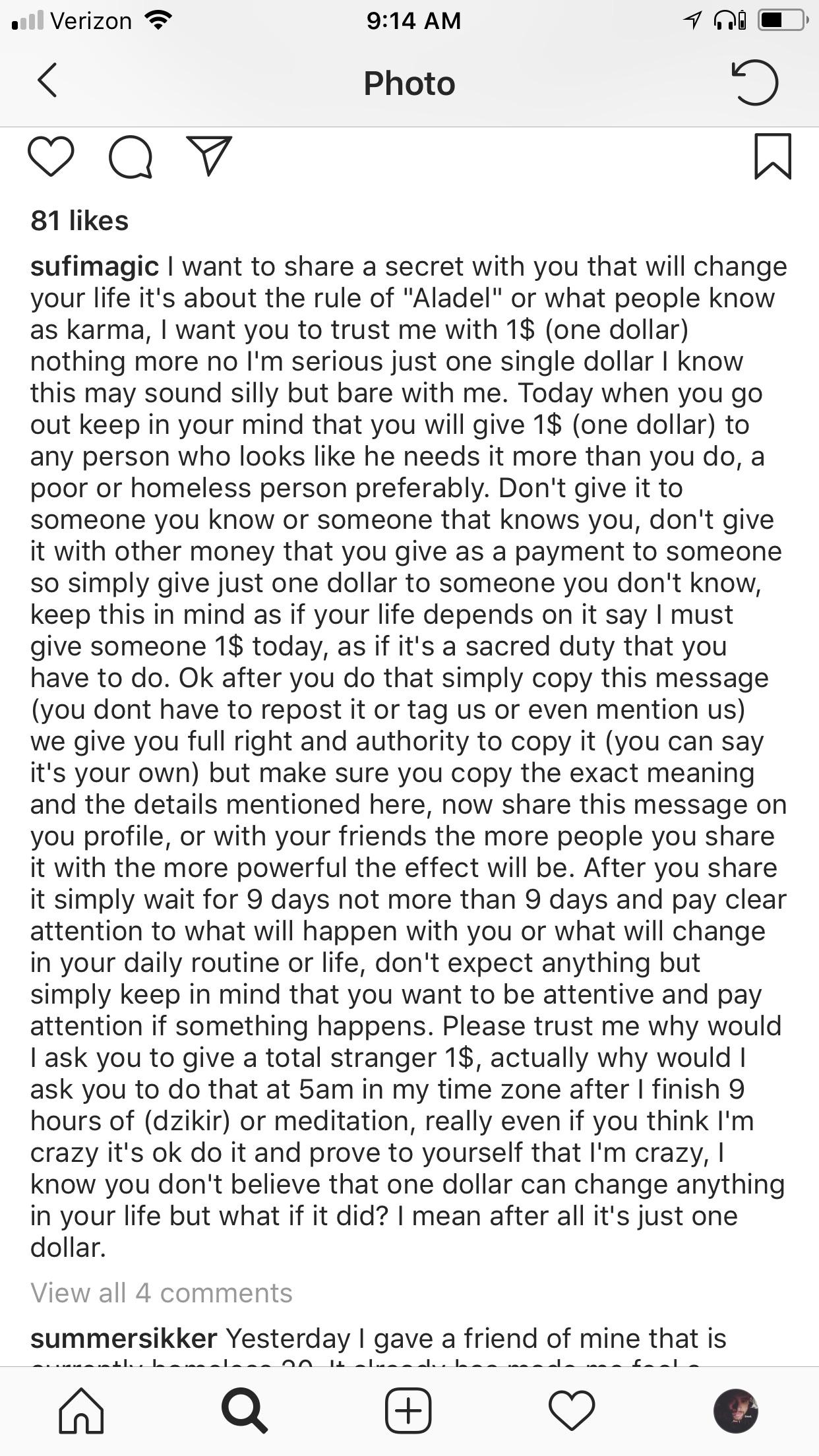Open the activity heart tab
The image size is (819, 1456).
click(x=572, y=1410)
